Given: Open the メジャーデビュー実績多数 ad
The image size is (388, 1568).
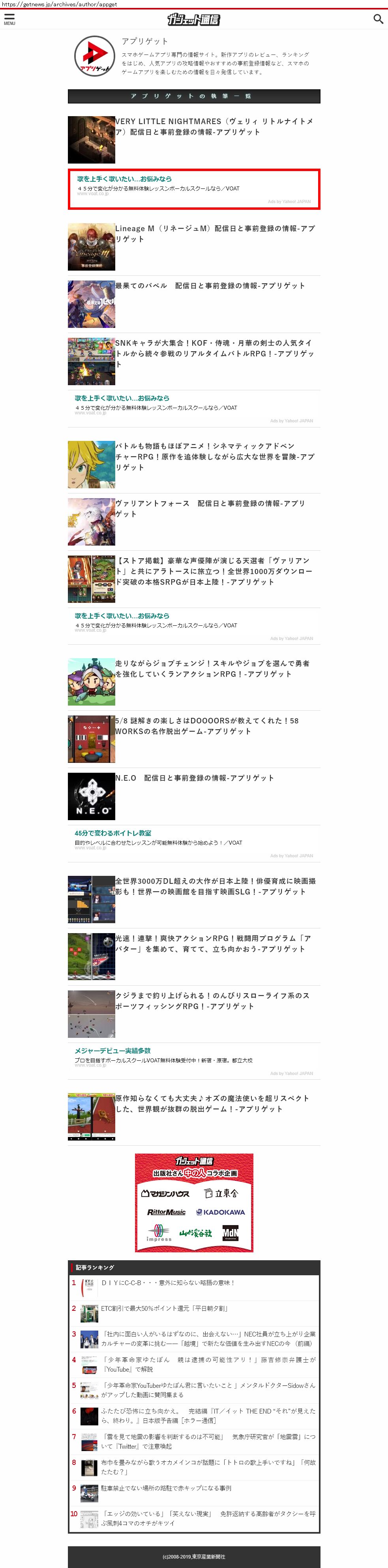Looking at the screenshot, I should click(112, 1050).
